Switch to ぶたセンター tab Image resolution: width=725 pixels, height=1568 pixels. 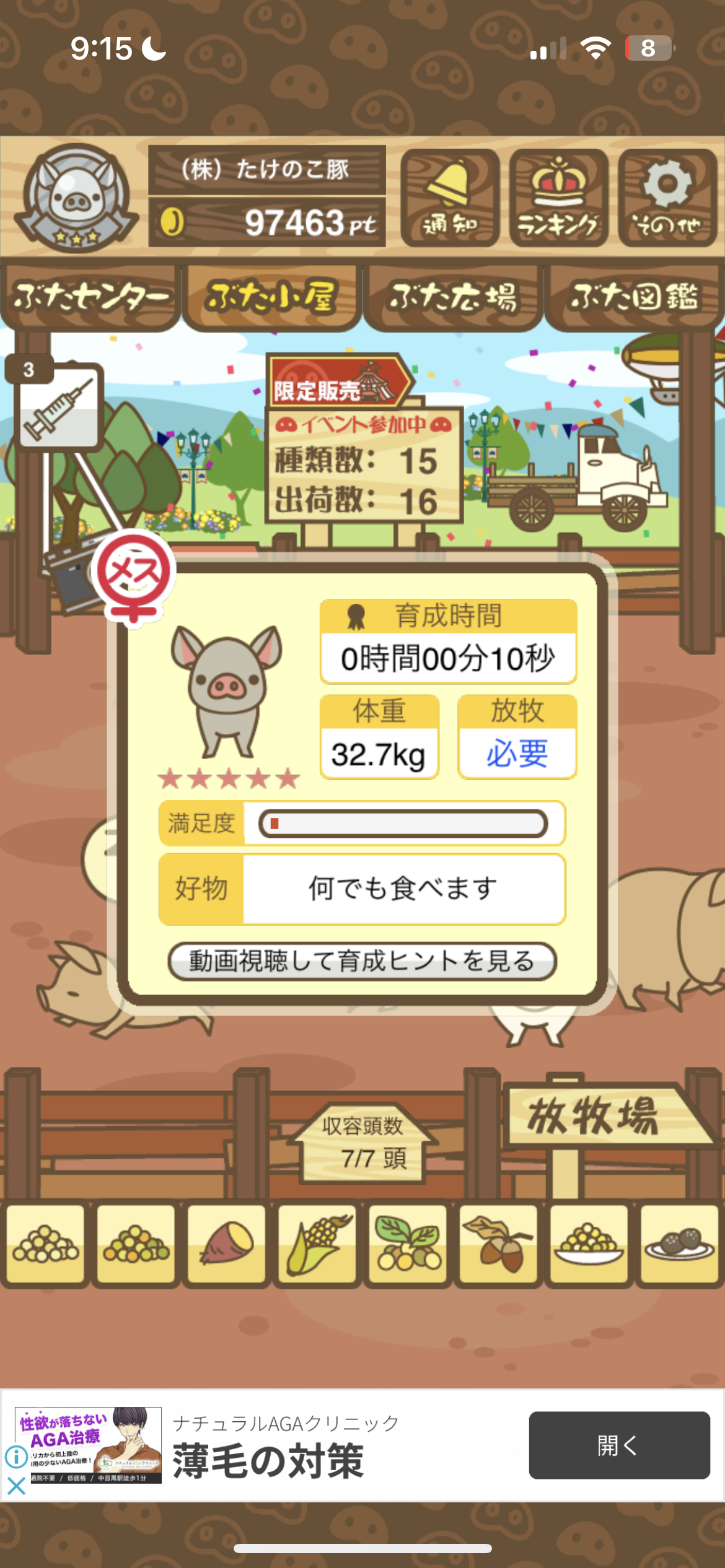90,297
